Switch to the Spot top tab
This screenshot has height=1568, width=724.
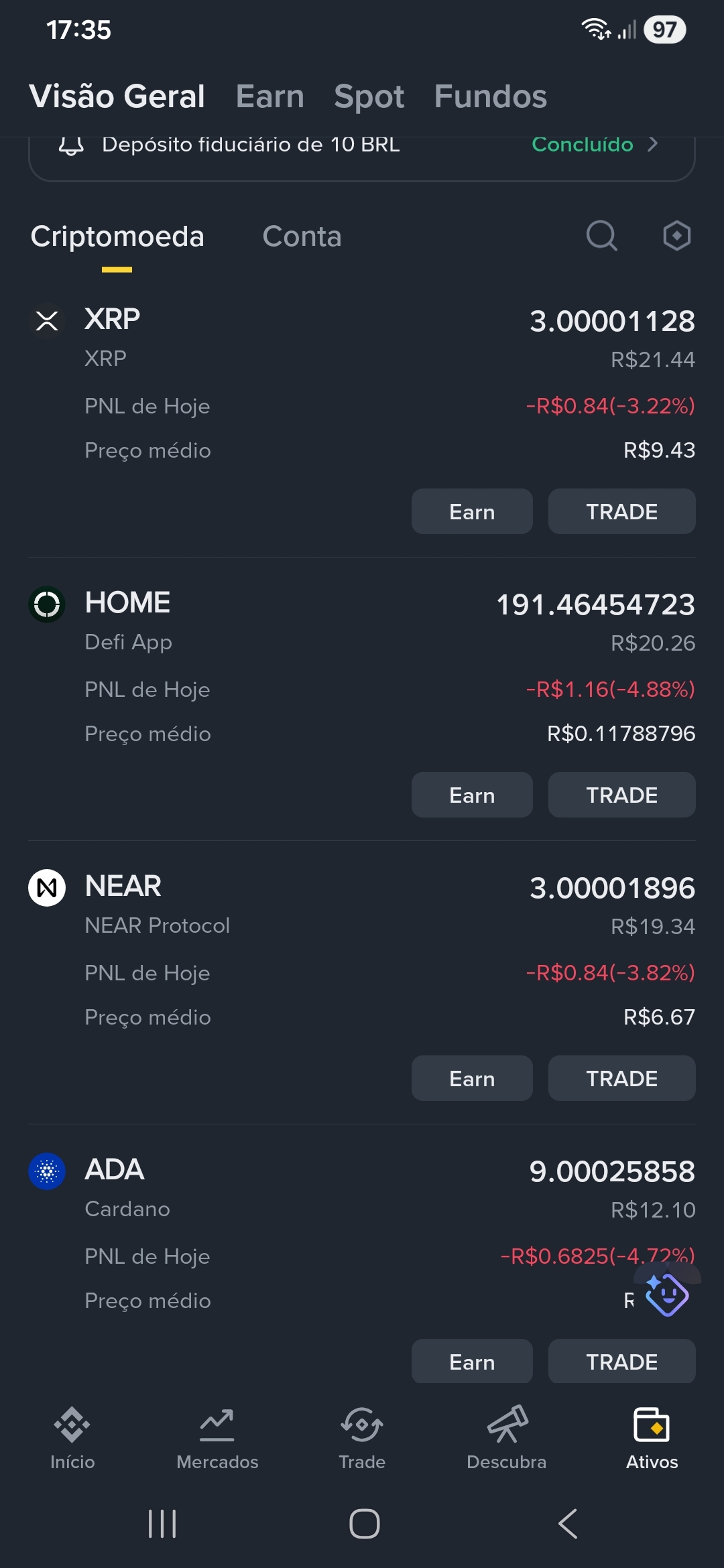[369, 96]
